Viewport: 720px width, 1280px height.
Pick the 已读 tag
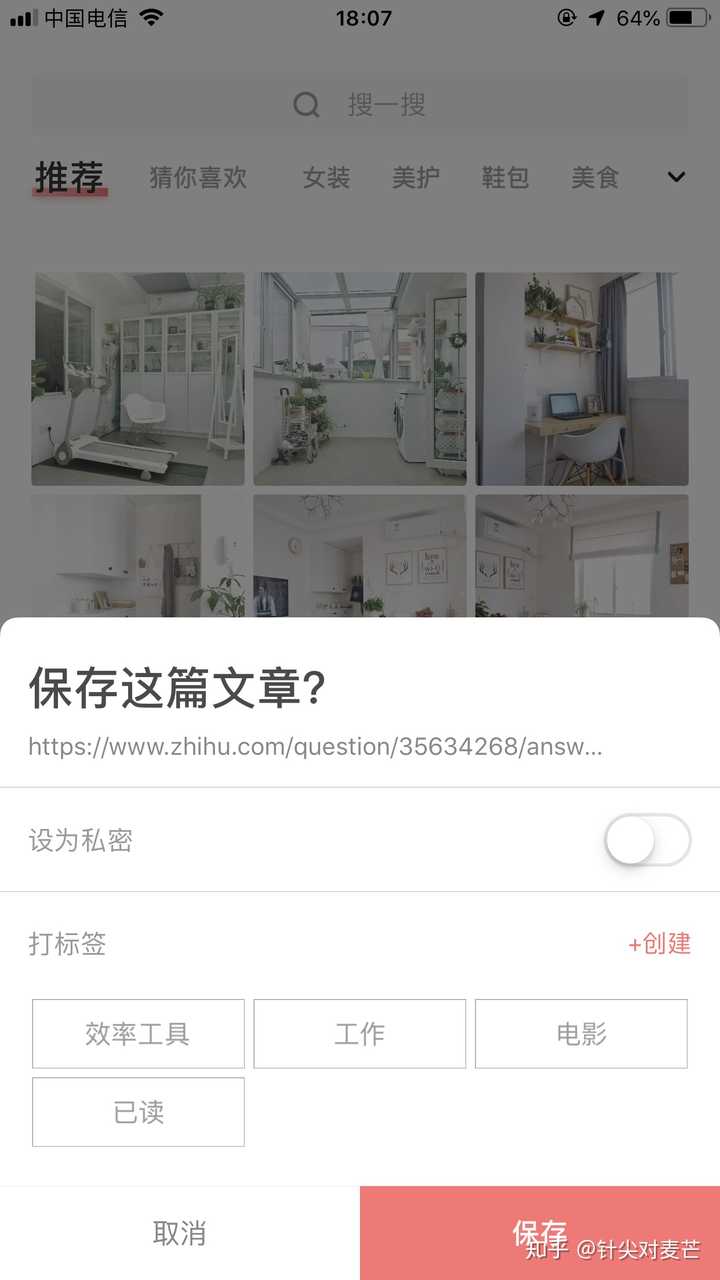point(138,1112)
